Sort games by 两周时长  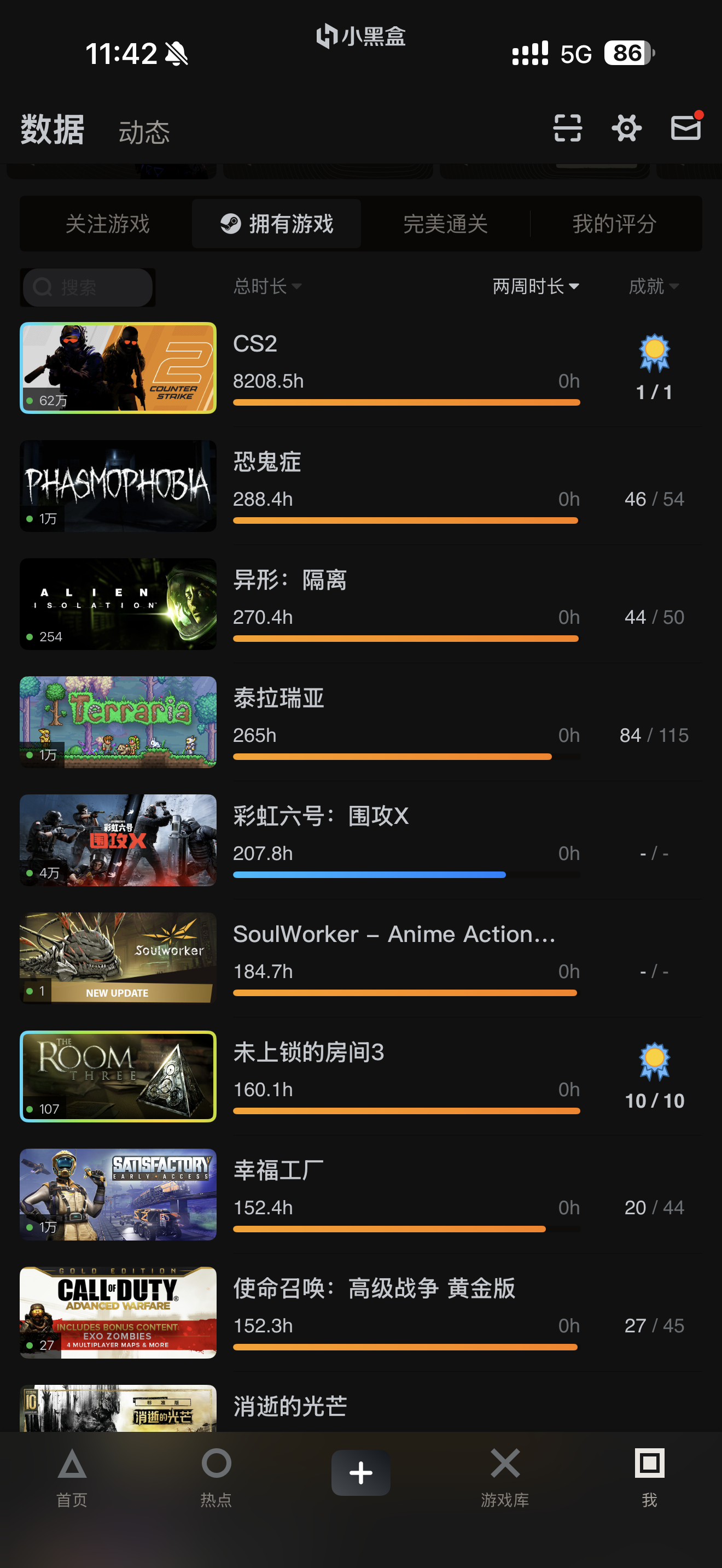[535, 286]
